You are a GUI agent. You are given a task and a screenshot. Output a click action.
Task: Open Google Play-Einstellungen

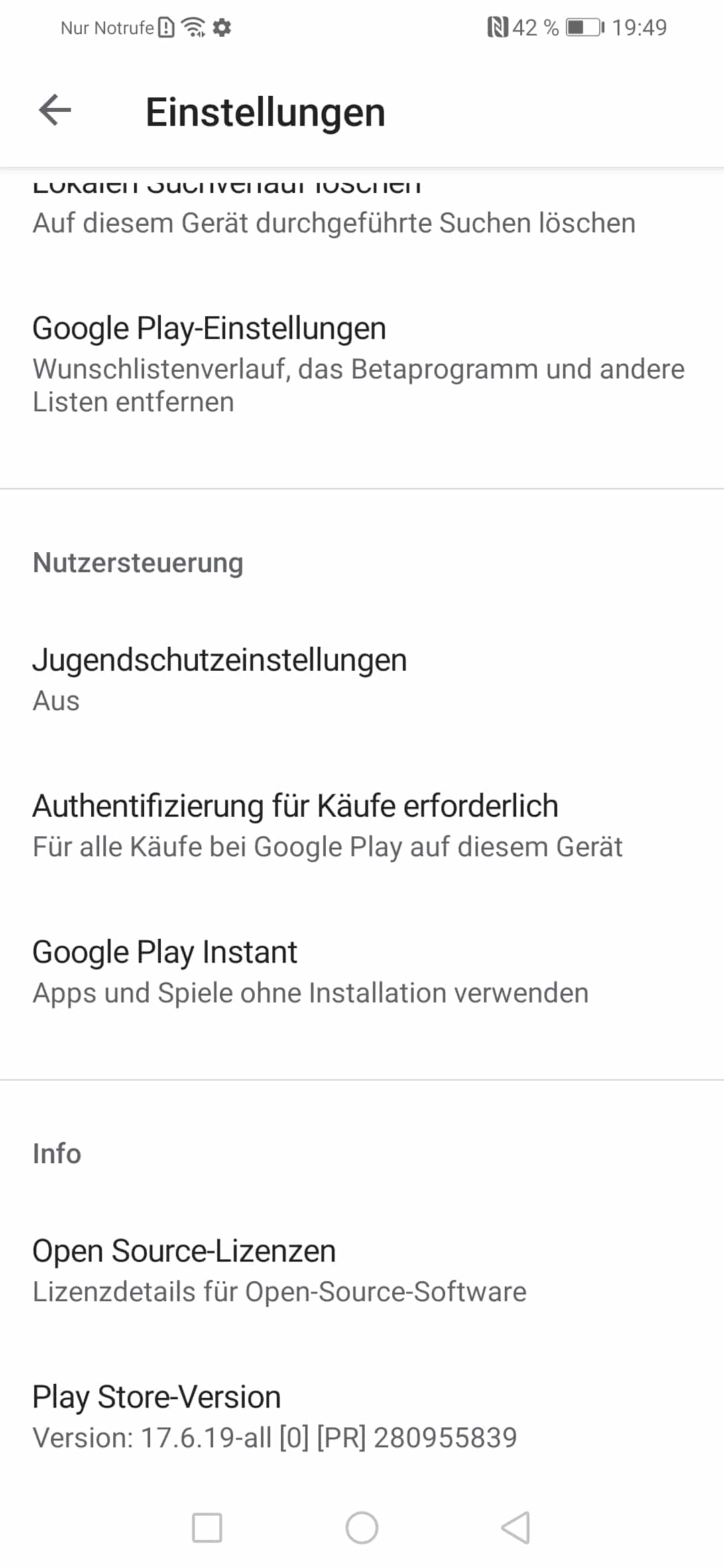[362, 364]
